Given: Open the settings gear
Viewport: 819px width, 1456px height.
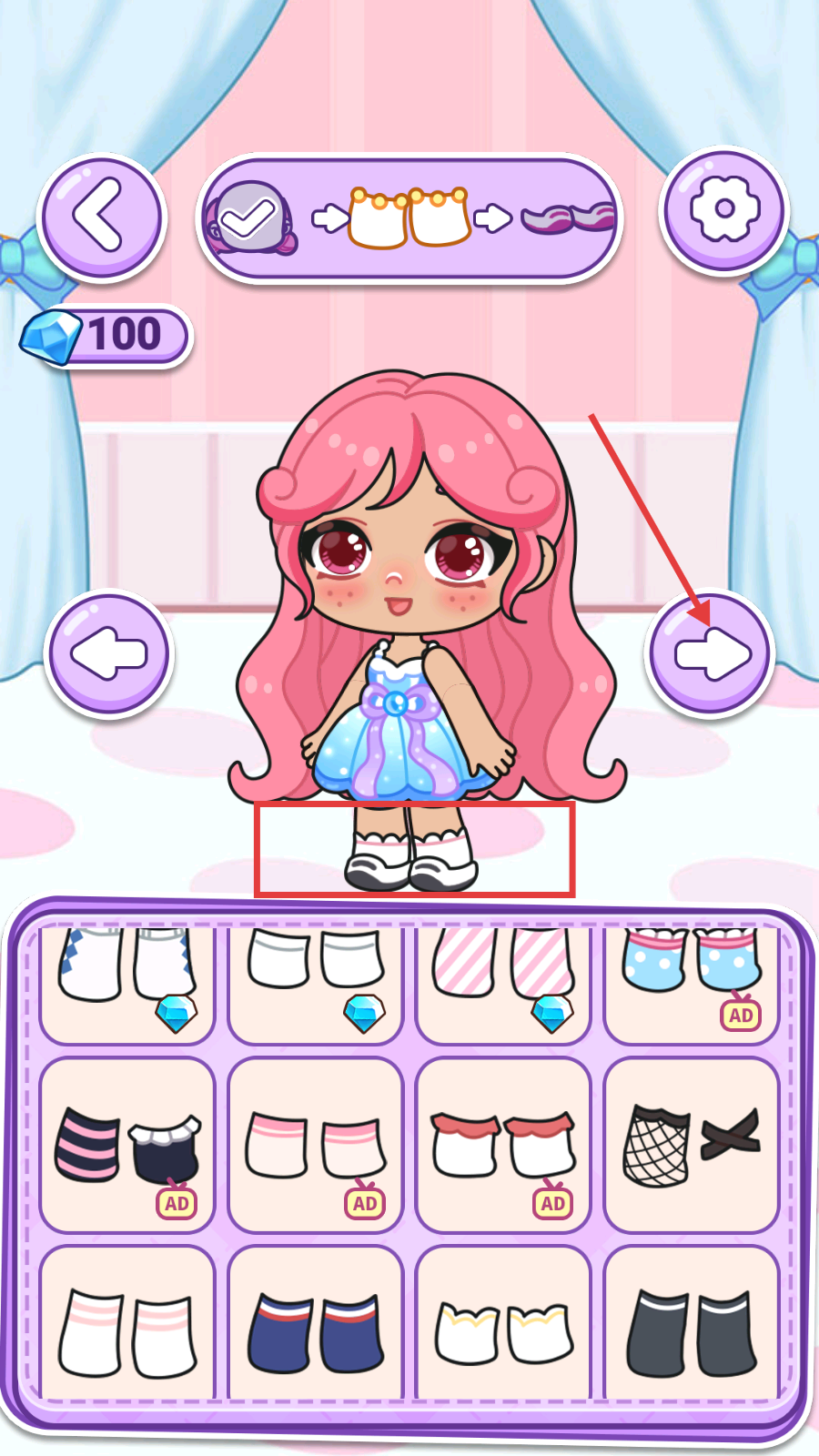Looking at the screenshot, I should (x=724, y=210).
